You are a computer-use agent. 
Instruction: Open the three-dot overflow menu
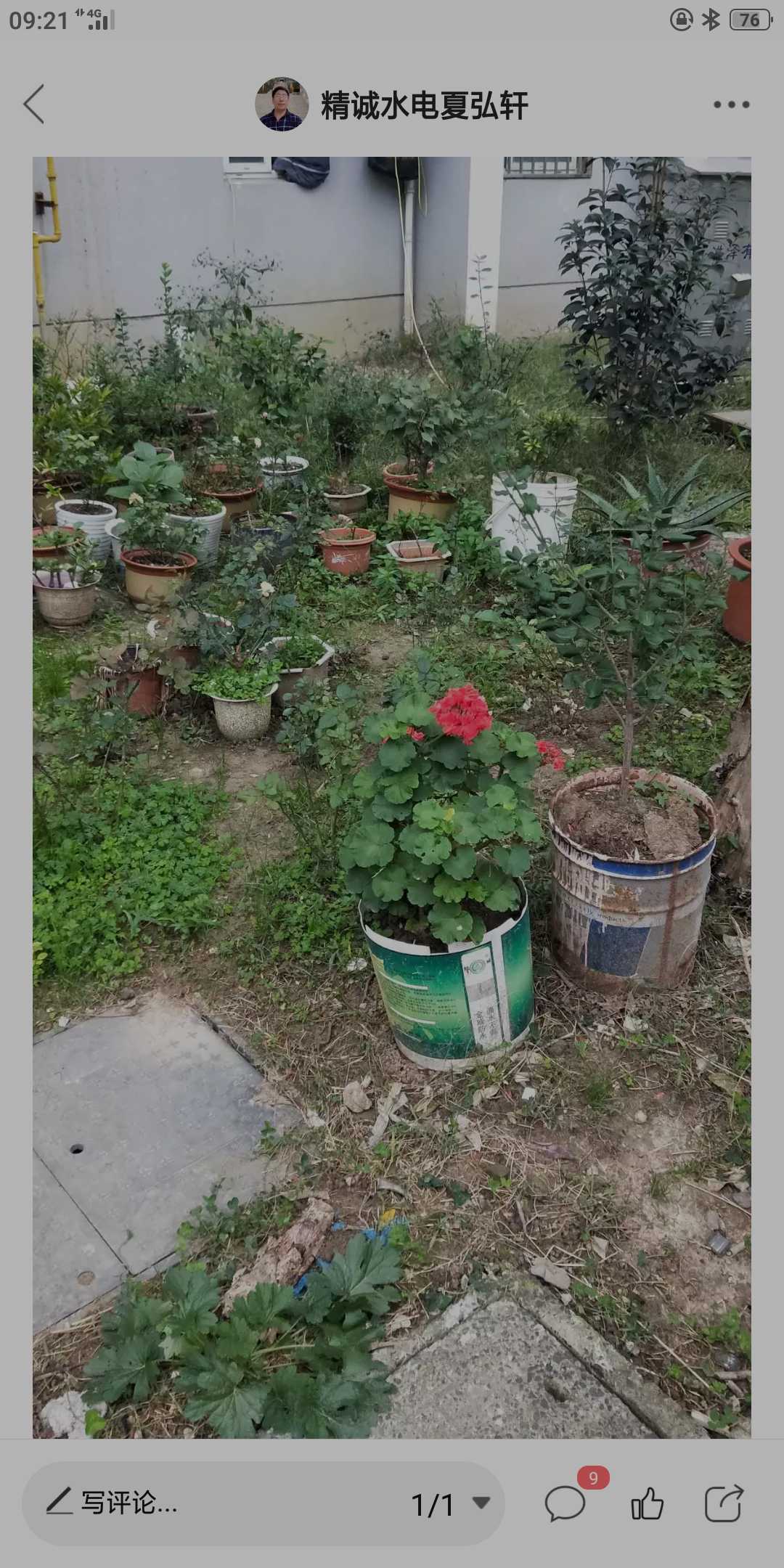(x=731, y=105)
